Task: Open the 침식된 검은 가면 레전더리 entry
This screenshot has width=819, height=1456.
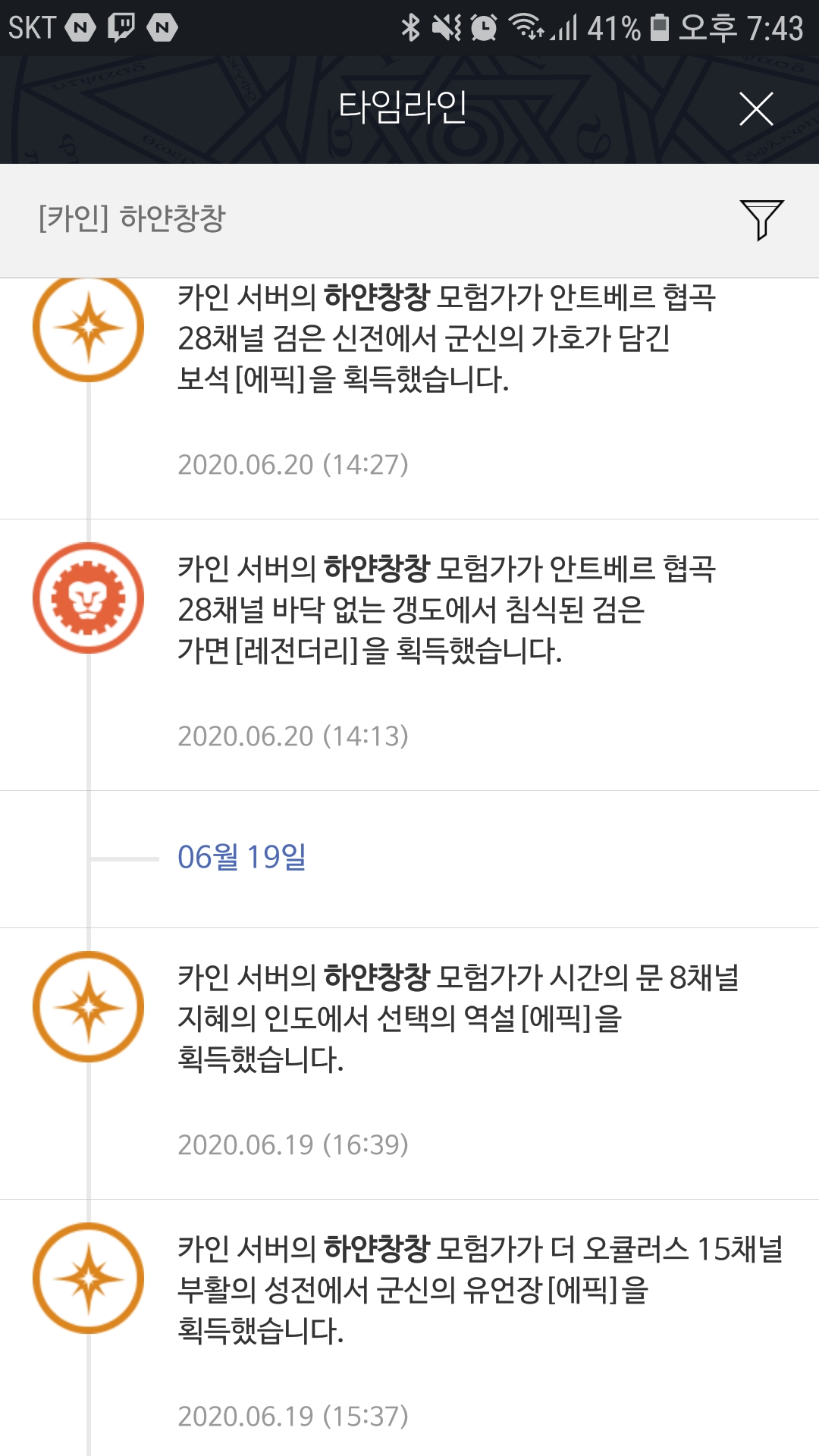Action: 446,610
